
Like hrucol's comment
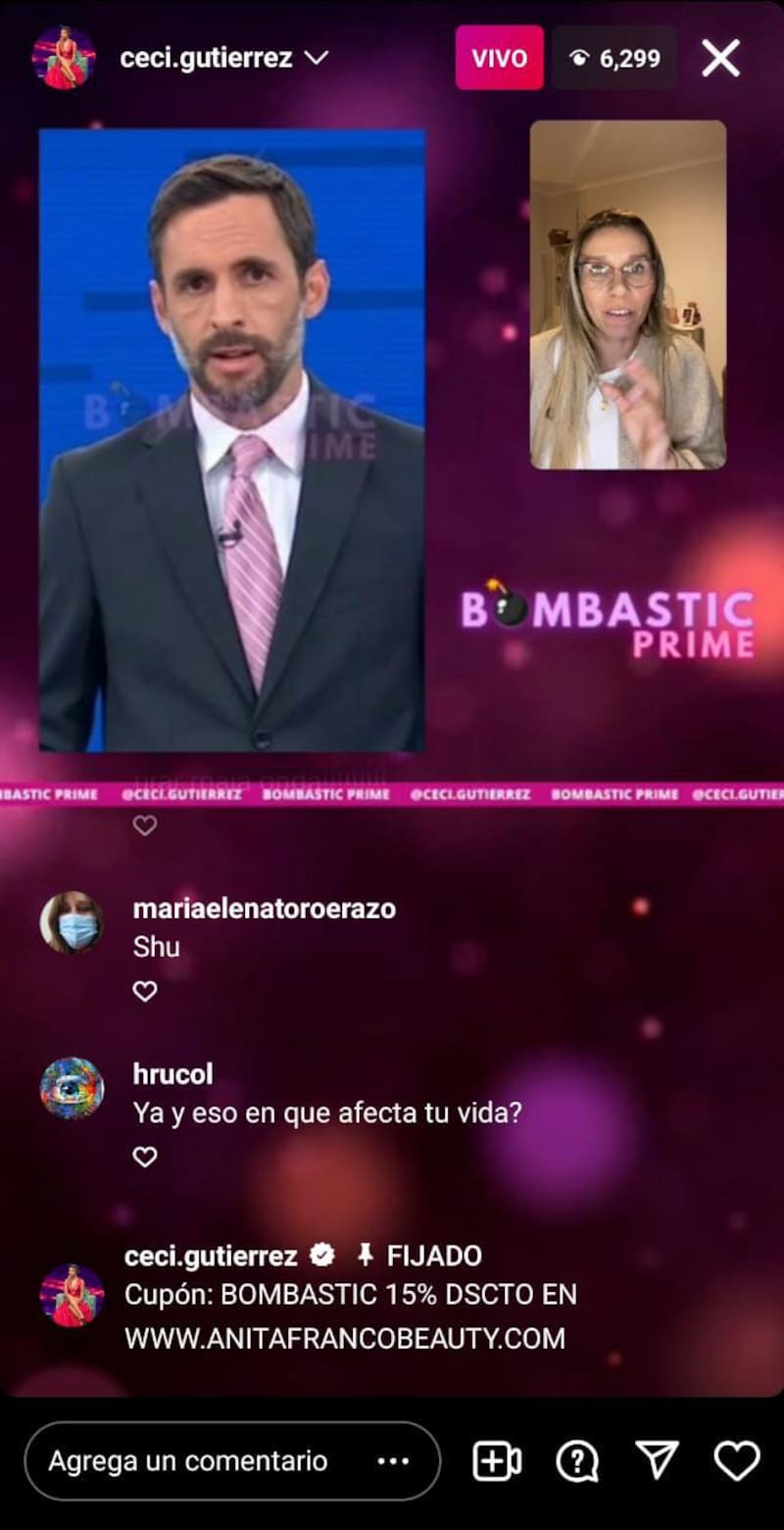click(145, 1158)
